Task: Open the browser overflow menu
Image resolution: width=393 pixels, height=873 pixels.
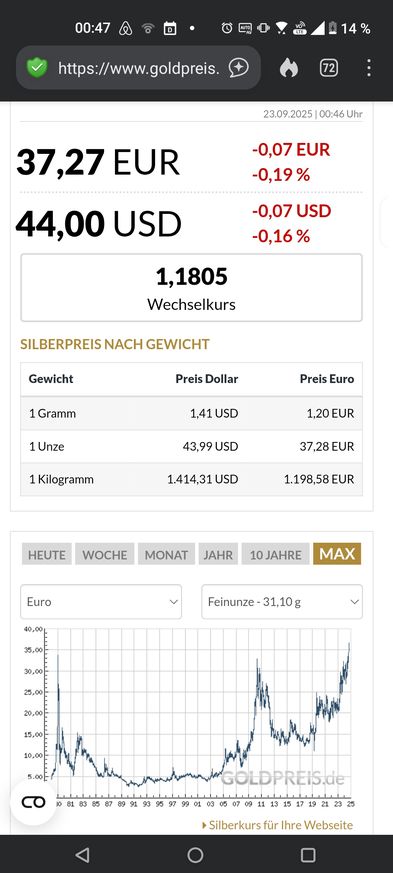Action: [369, 68]
